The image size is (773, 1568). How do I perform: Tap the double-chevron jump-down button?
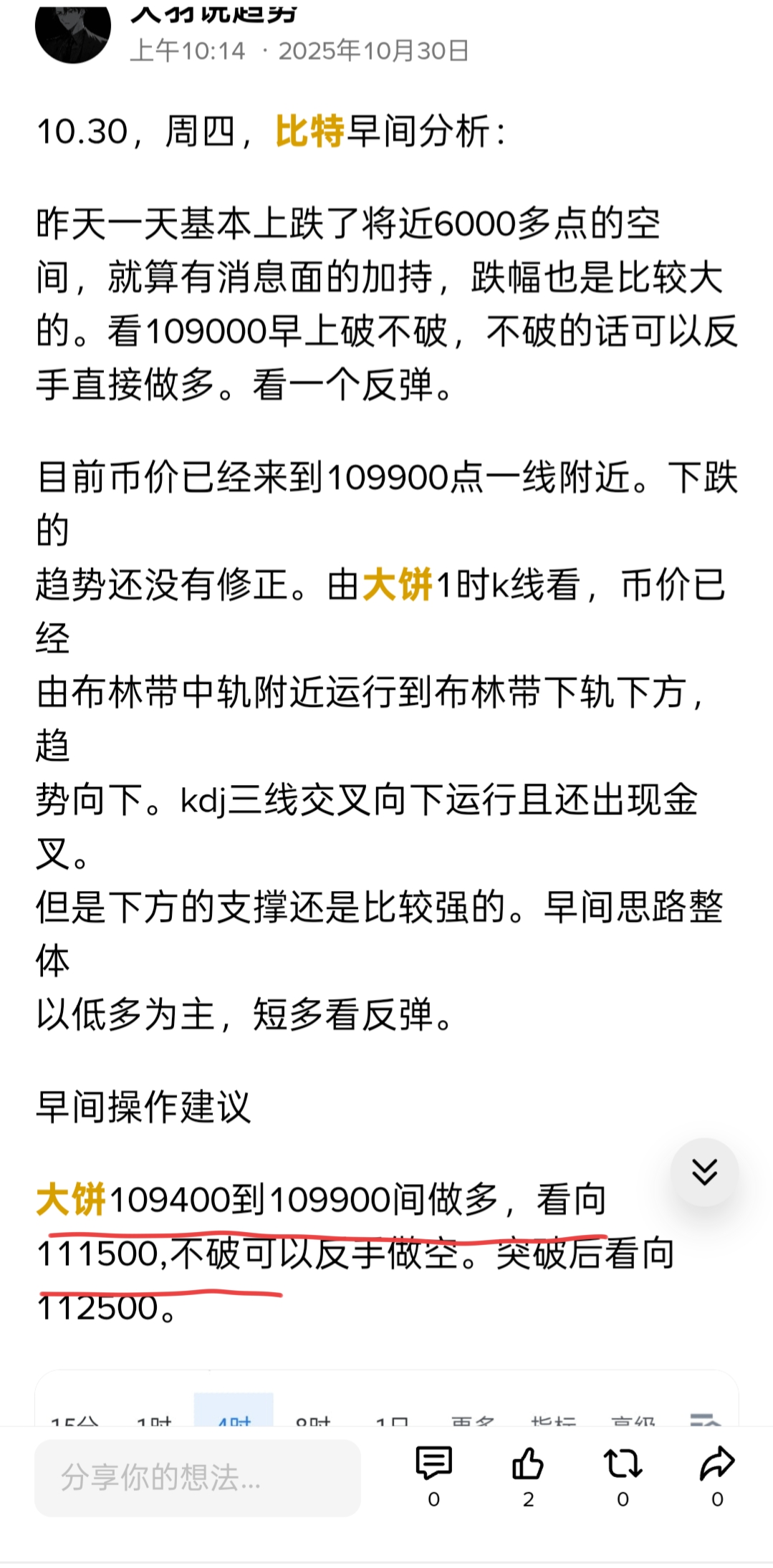click(x=704, y=1173)
